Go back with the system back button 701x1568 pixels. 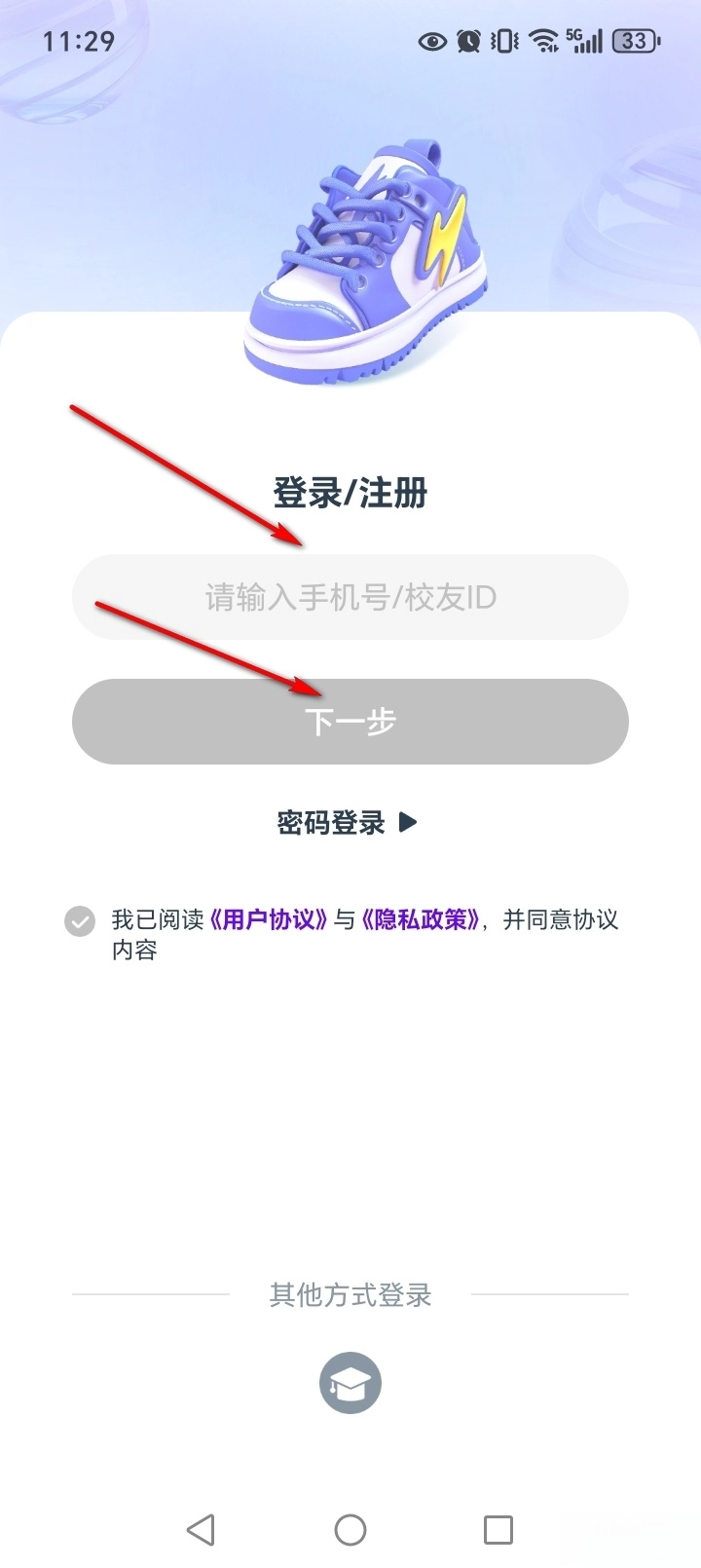click(201, 1529)
